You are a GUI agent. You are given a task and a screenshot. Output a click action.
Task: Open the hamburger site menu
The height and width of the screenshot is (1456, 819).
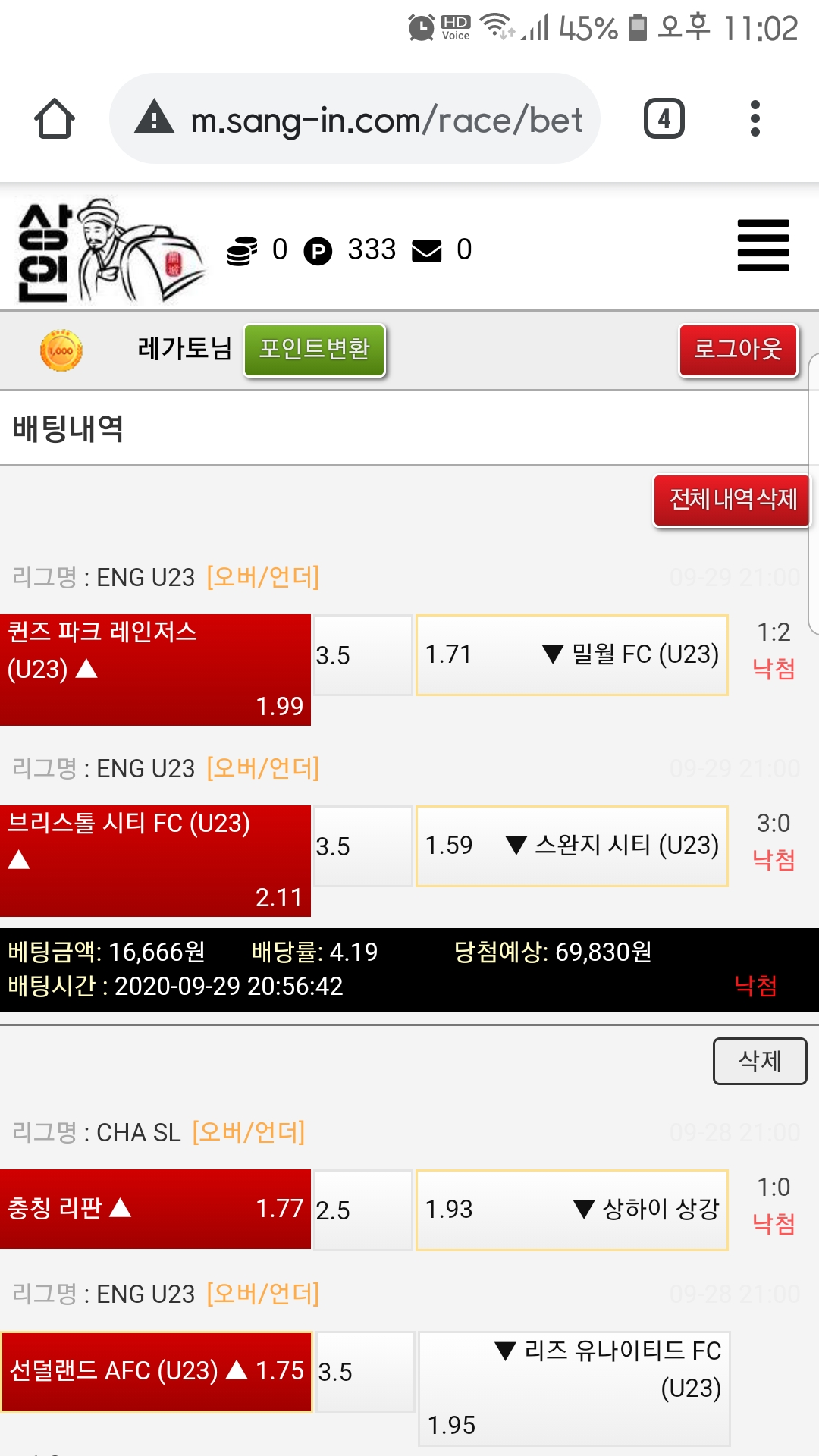point(763,245)
